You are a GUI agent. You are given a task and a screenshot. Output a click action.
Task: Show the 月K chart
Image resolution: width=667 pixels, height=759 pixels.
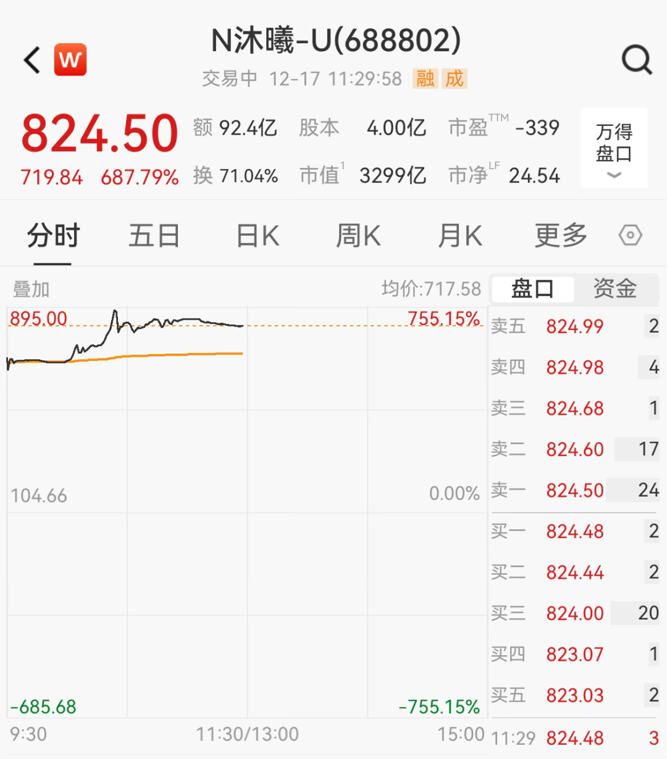click(x=459, y=236)
